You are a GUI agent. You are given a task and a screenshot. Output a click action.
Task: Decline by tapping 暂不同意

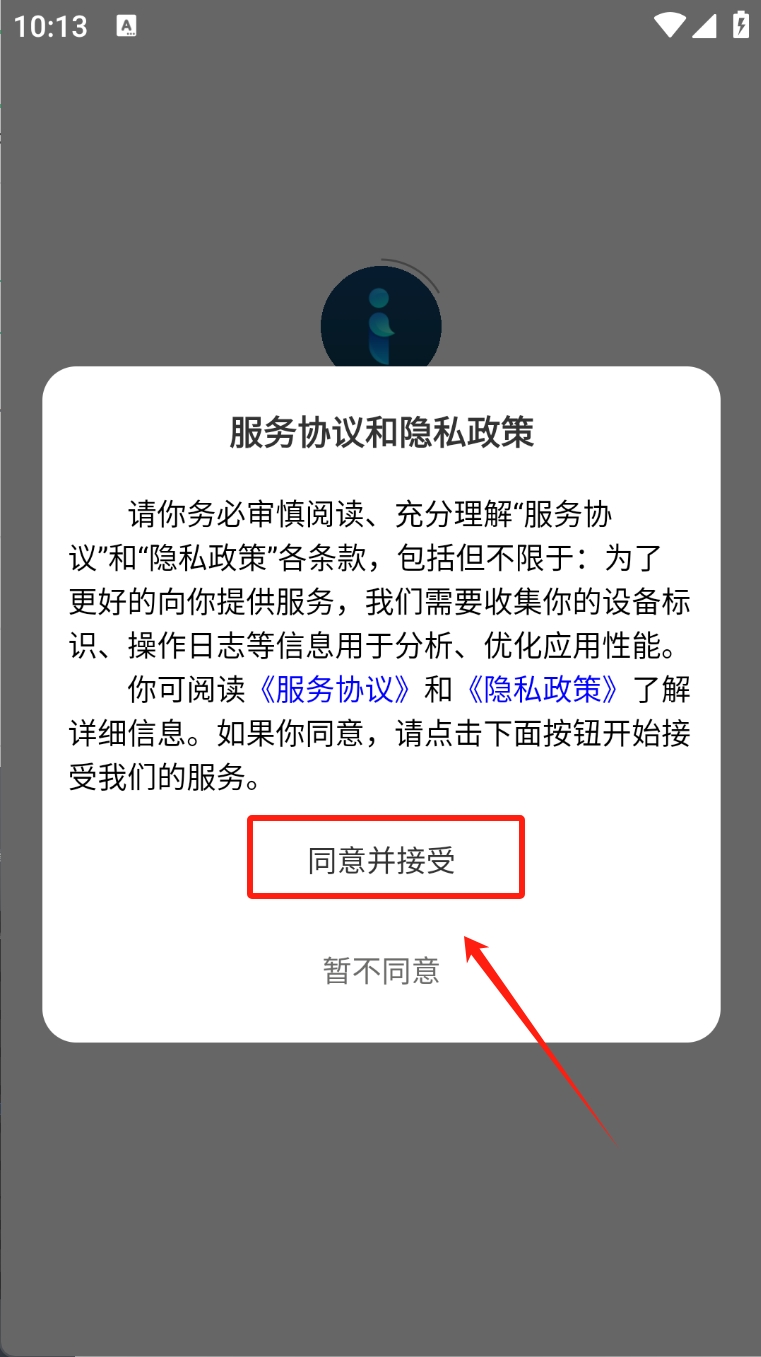pos(381,970)
